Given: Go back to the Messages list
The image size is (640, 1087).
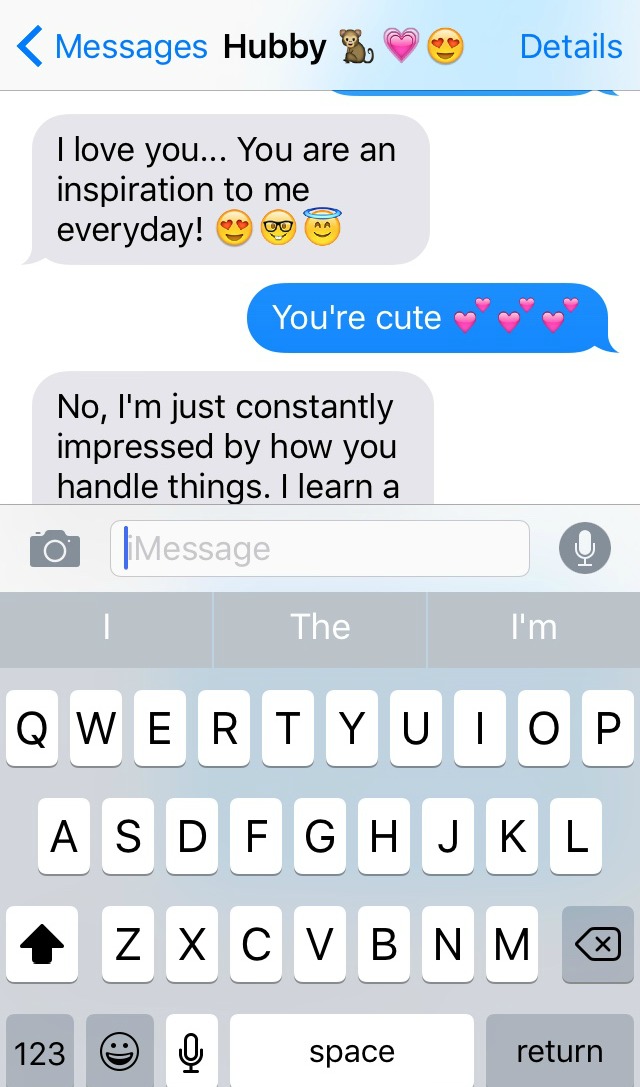Looking at the screenshot, I should (x=112, y=46).
